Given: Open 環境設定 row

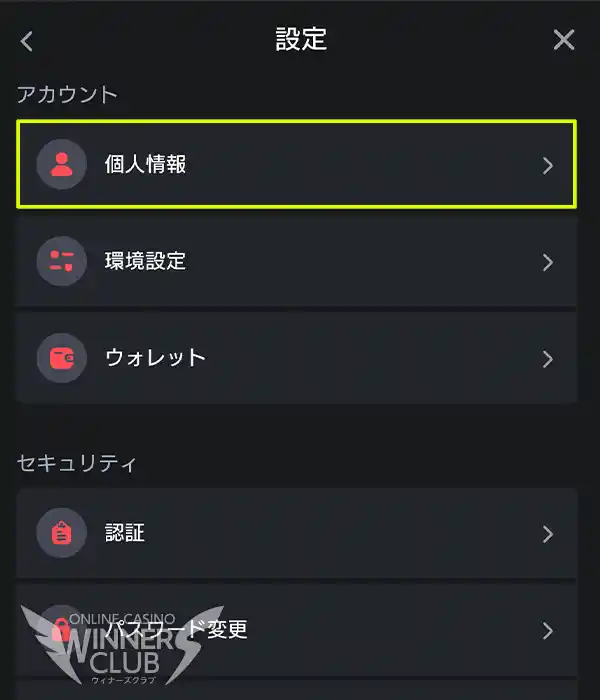Looking at the screenshot, I should [x=296, y=262].
